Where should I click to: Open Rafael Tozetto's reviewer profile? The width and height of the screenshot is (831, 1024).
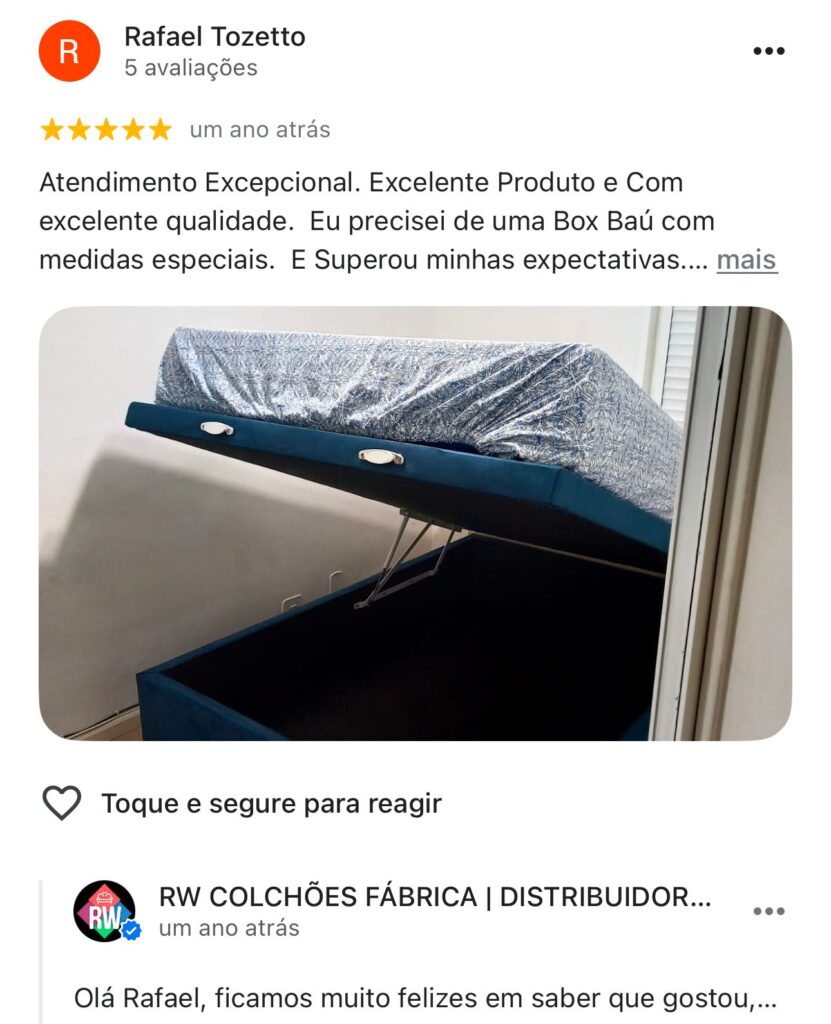point(214,37)
